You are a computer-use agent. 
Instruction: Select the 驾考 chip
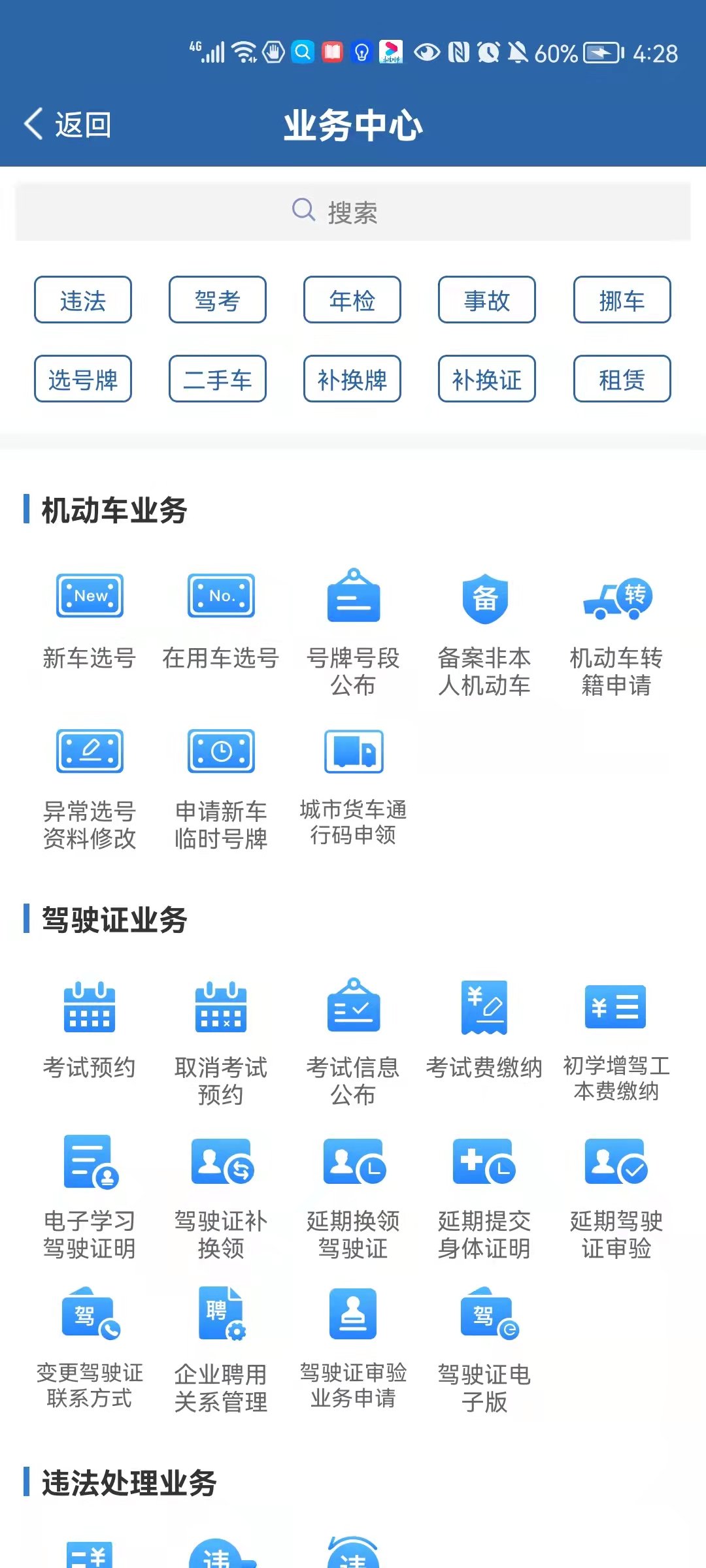218,300
